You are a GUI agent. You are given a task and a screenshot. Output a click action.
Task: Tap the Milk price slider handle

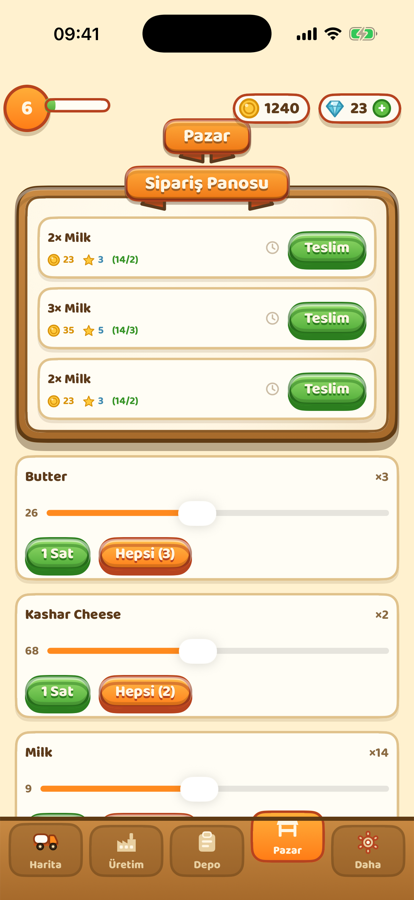point(199,789)
